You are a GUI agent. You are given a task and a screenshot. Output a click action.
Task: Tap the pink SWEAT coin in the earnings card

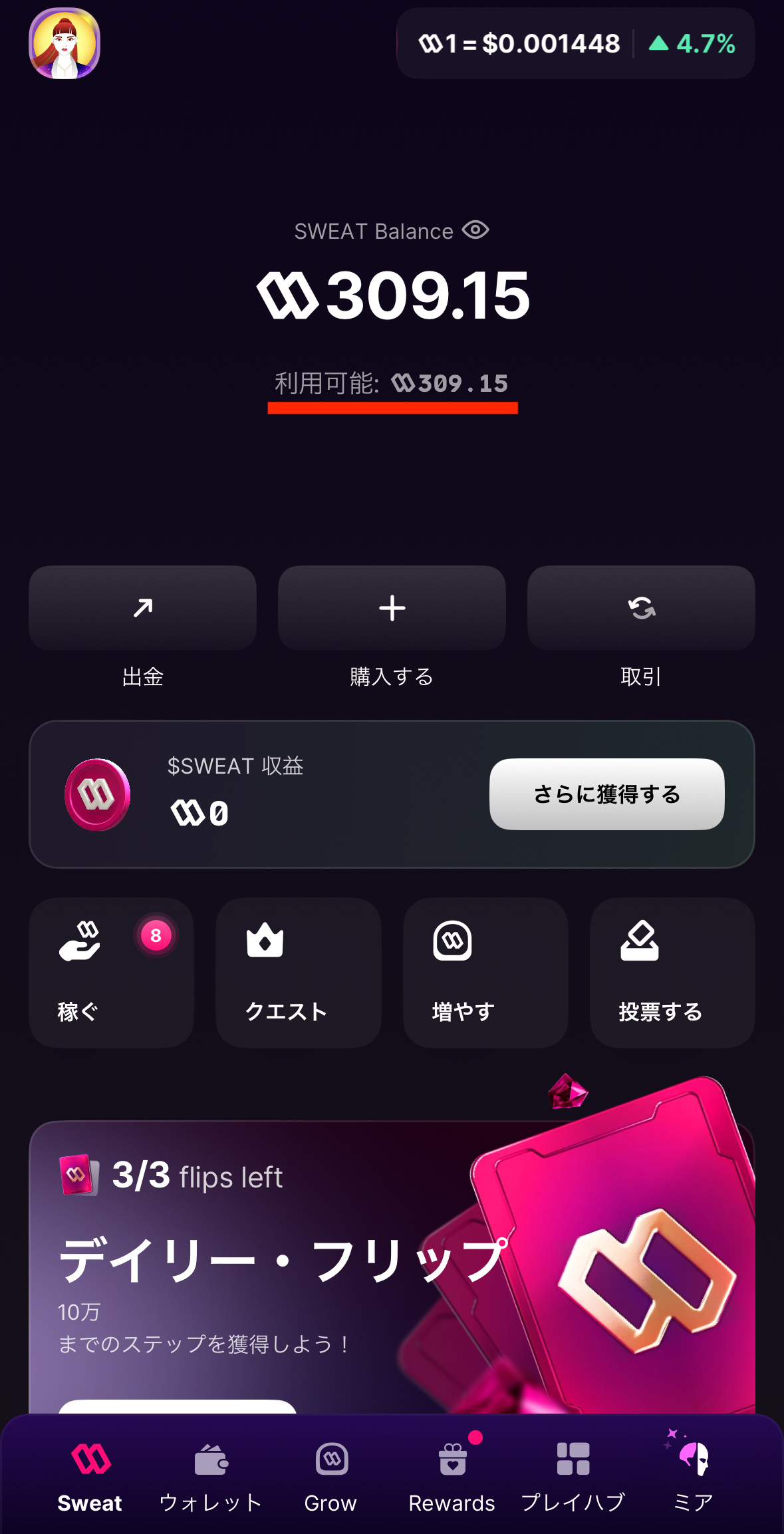pos(97,793)
